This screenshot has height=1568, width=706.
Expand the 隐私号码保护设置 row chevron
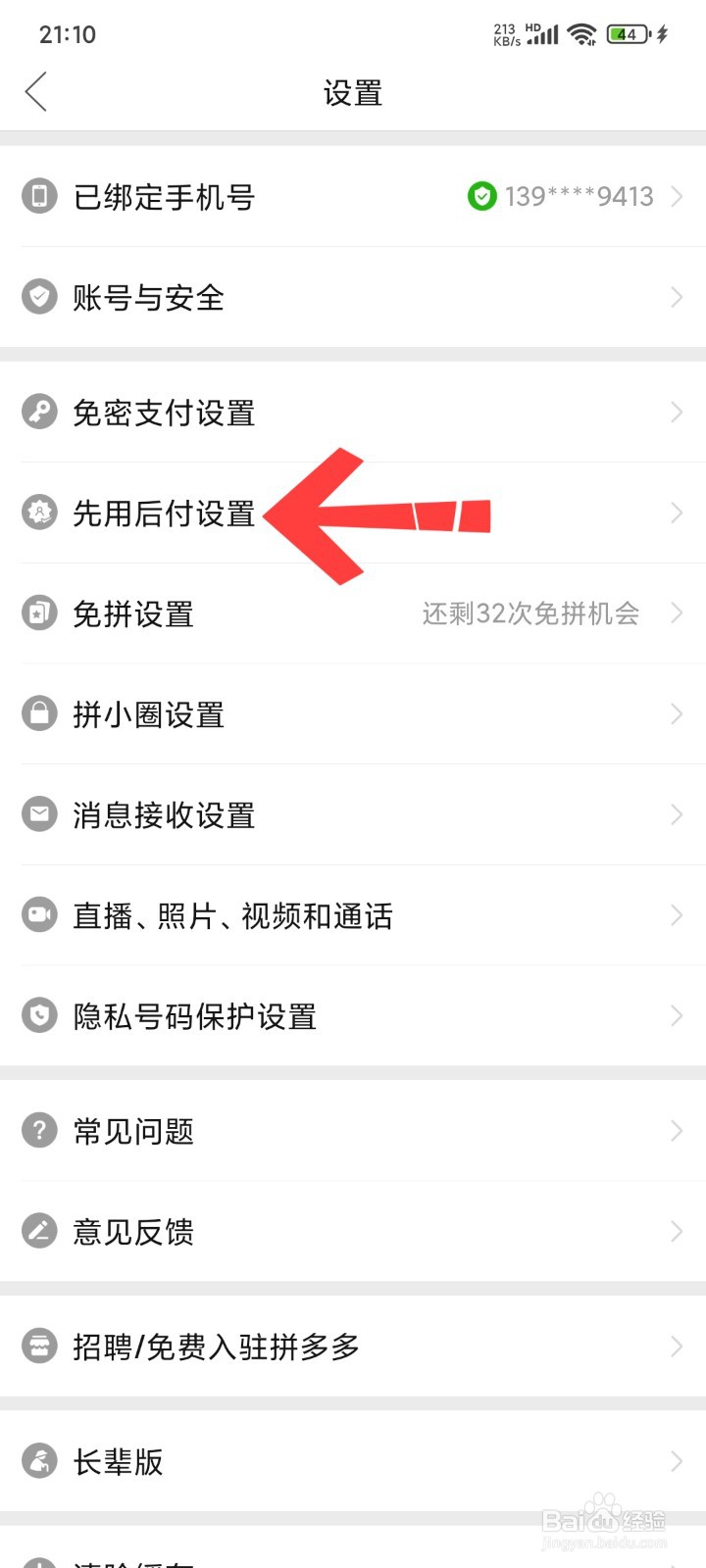pyautogui.click(x=678, y=1016)
